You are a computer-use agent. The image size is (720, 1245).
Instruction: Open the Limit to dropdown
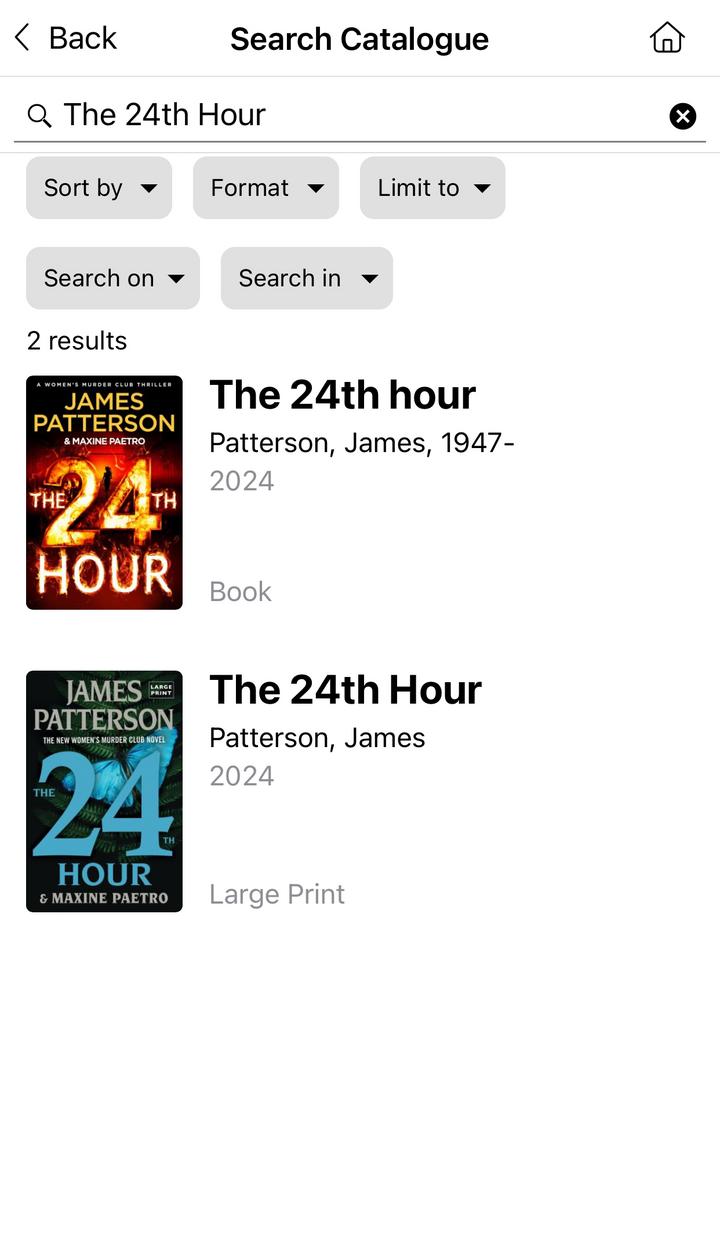[433, 188]
